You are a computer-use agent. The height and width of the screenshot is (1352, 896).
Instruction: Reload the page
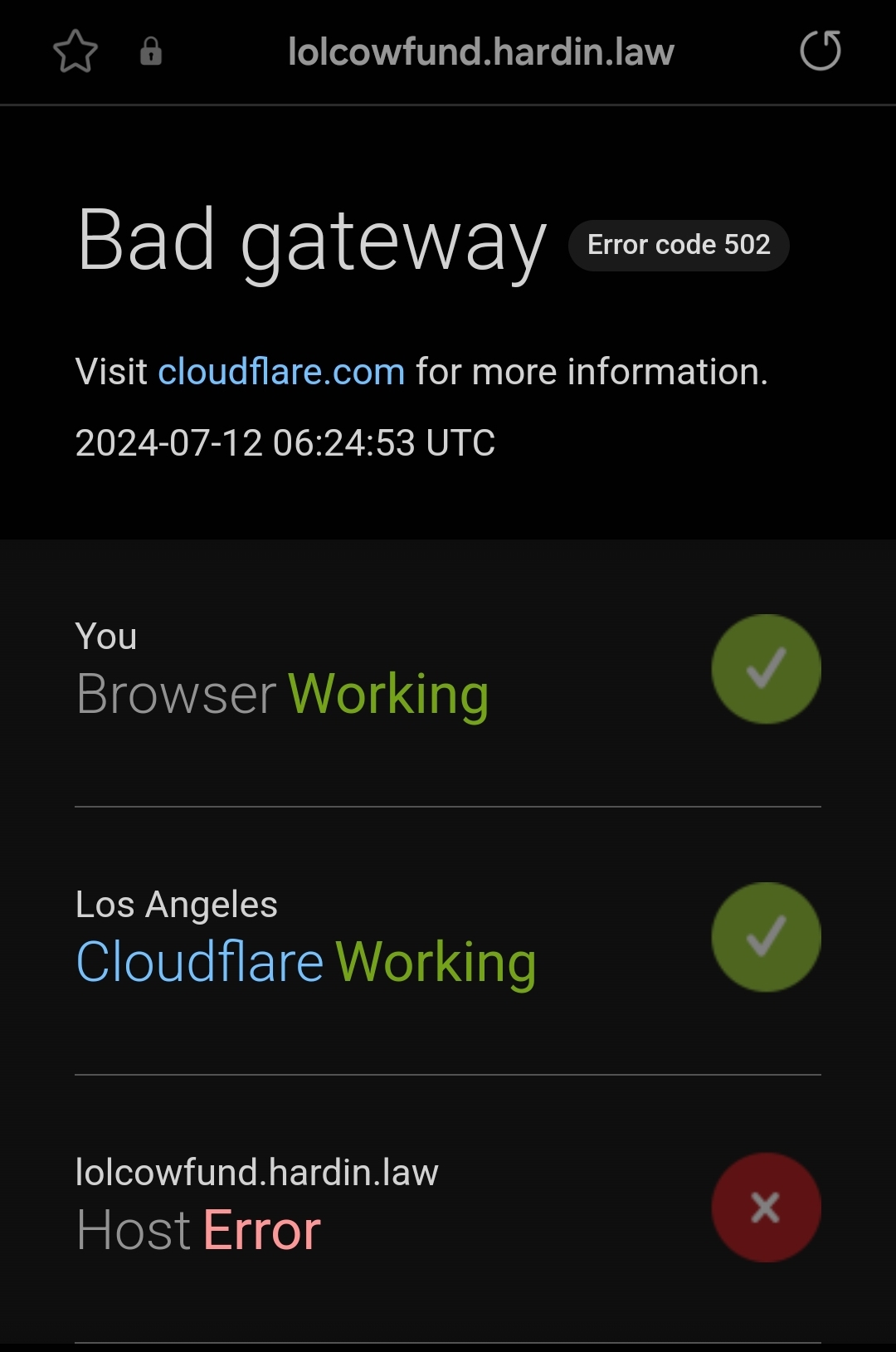pos(820,51)
